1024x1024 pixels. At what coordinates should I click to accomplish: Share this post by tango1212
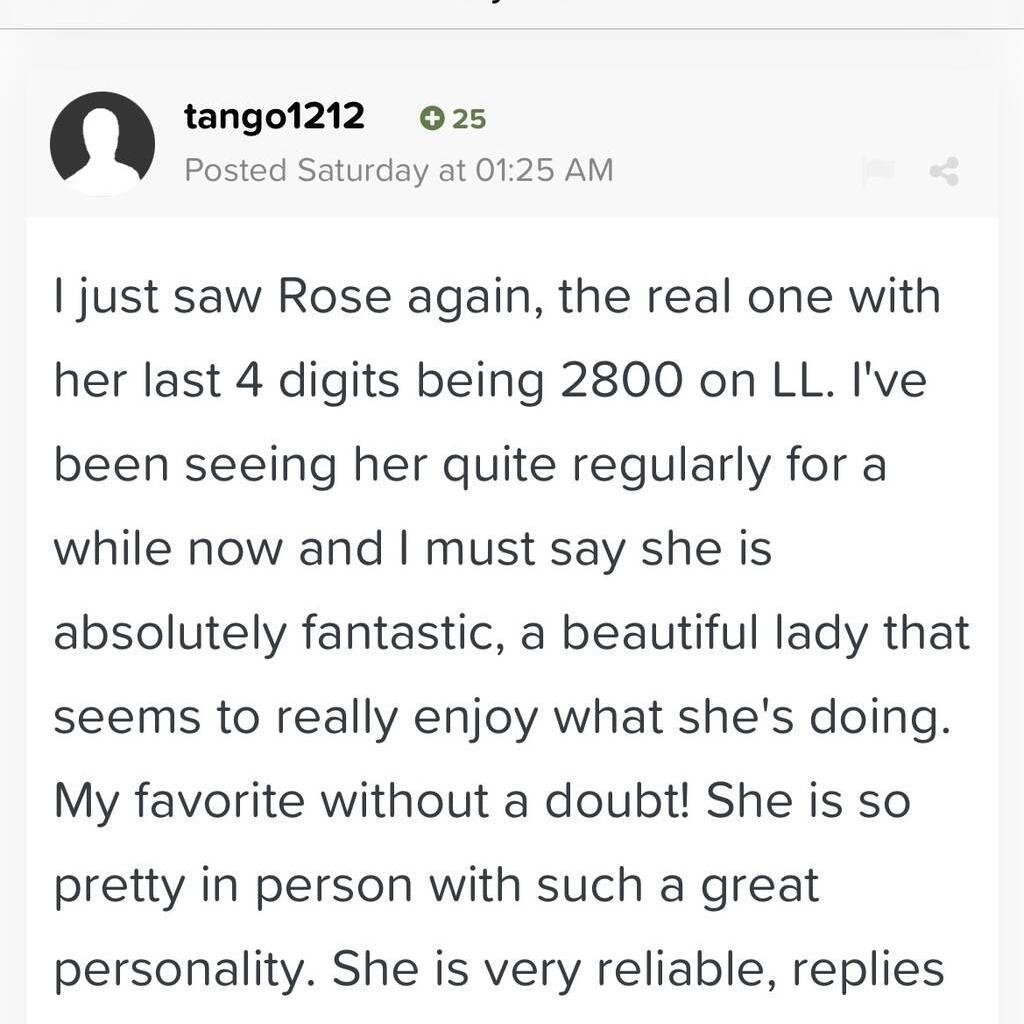pos(943,172)
